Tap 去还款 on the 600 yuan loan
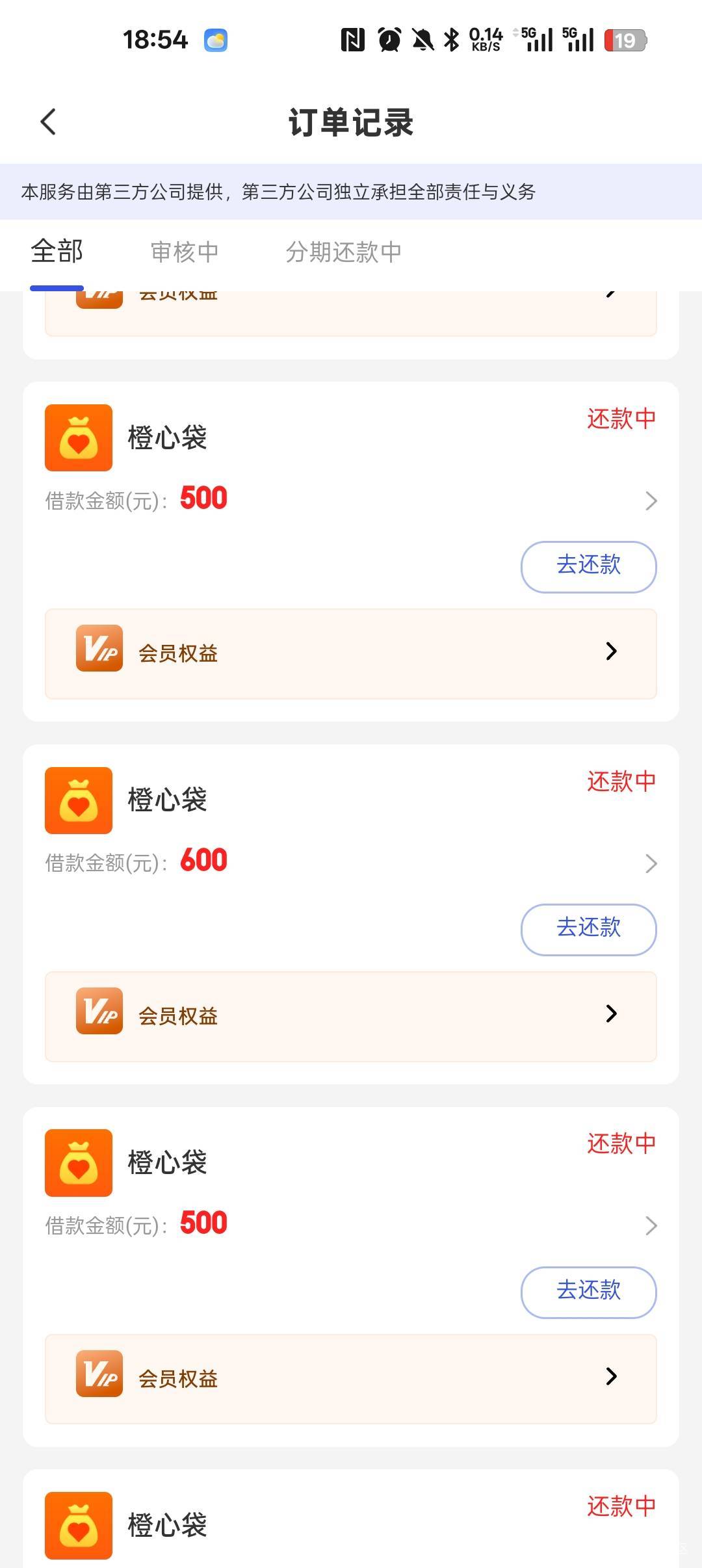The height and width of the screenshot is (1568, 702). pyautogui.click(x=588, y=929)
